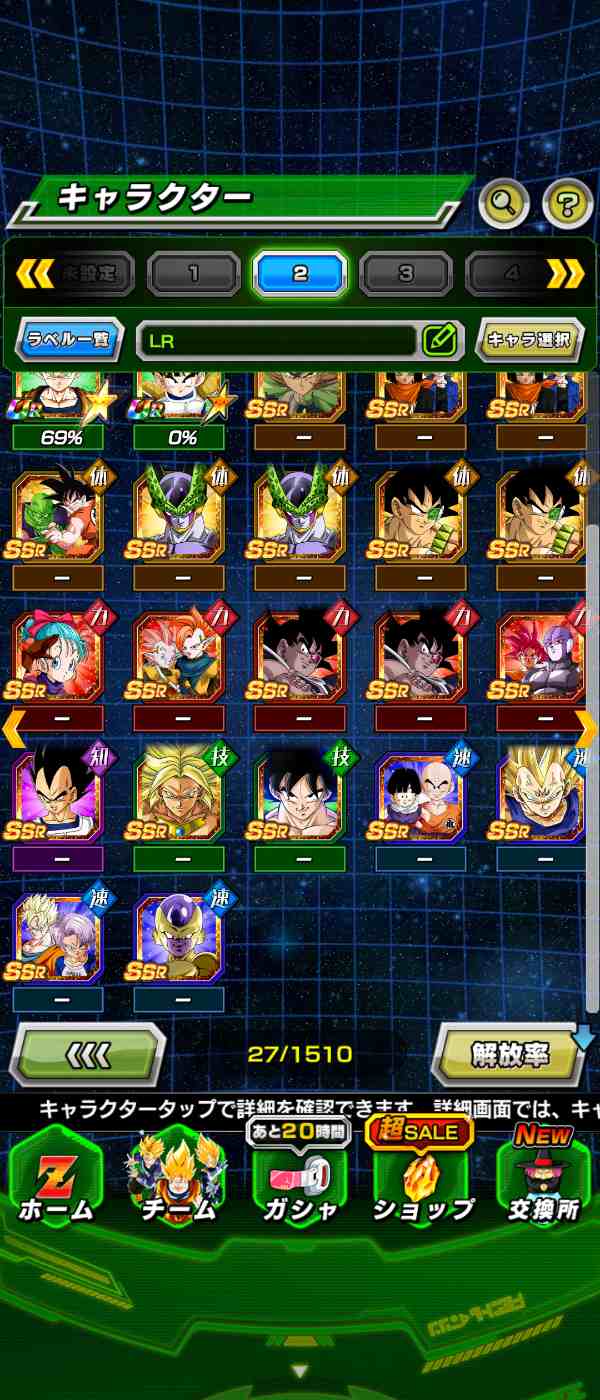
Task: Open the Bulma character card
Action: click(57, 657)
